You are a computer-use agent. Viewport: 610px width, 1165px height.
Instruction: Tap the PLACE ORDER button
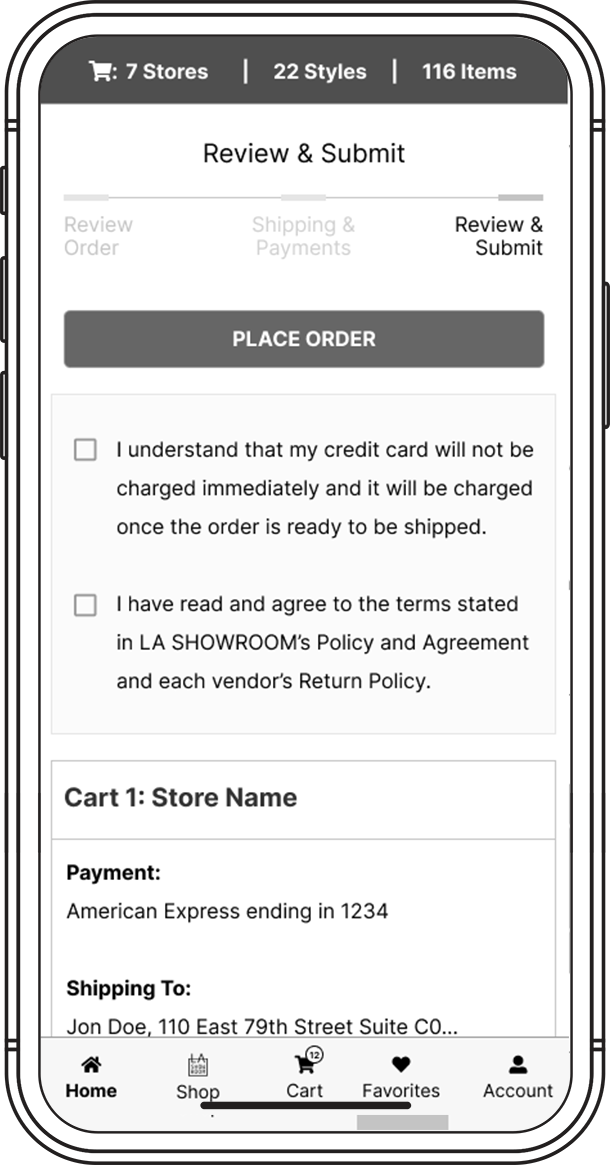(x=304, y=339)
